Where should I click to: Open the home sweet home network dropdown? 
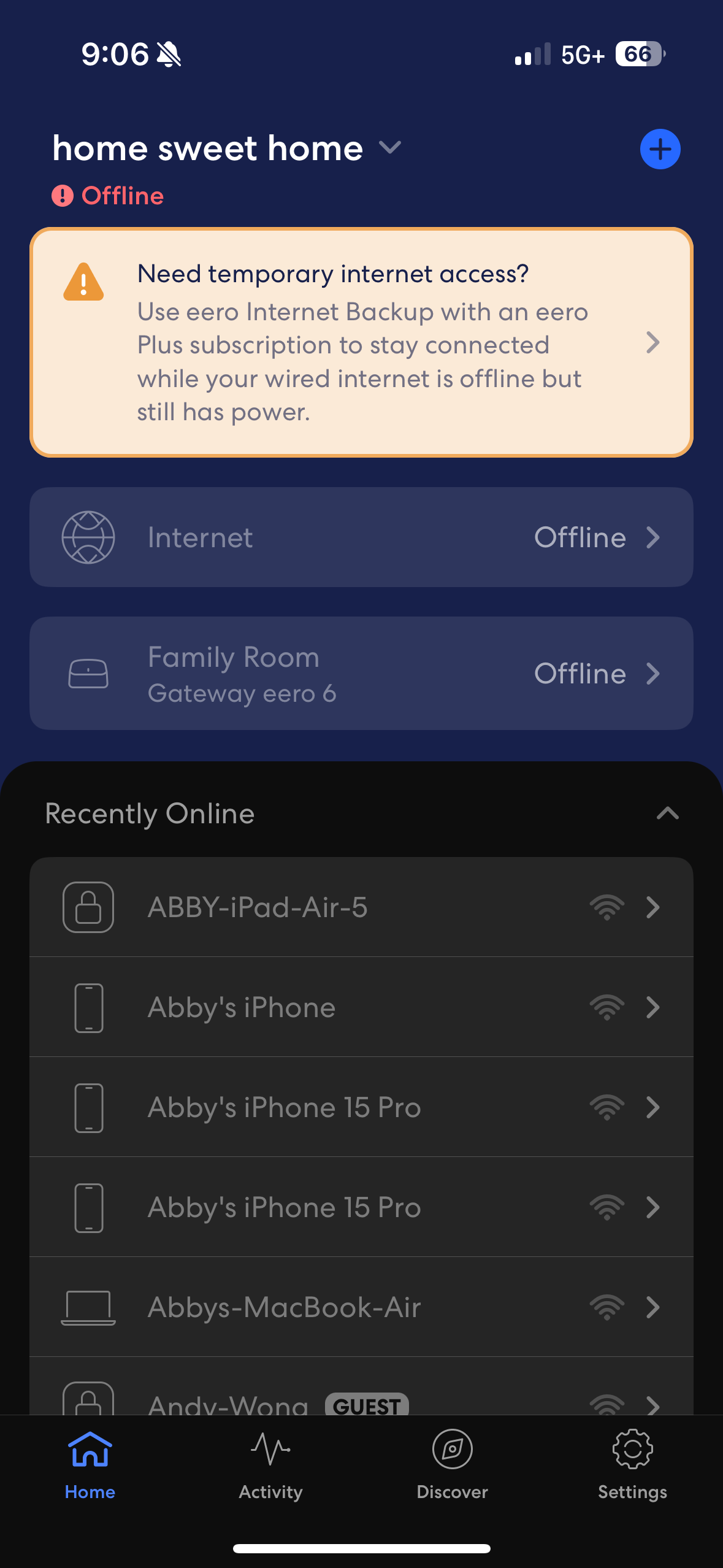click(x=227, y=148)
